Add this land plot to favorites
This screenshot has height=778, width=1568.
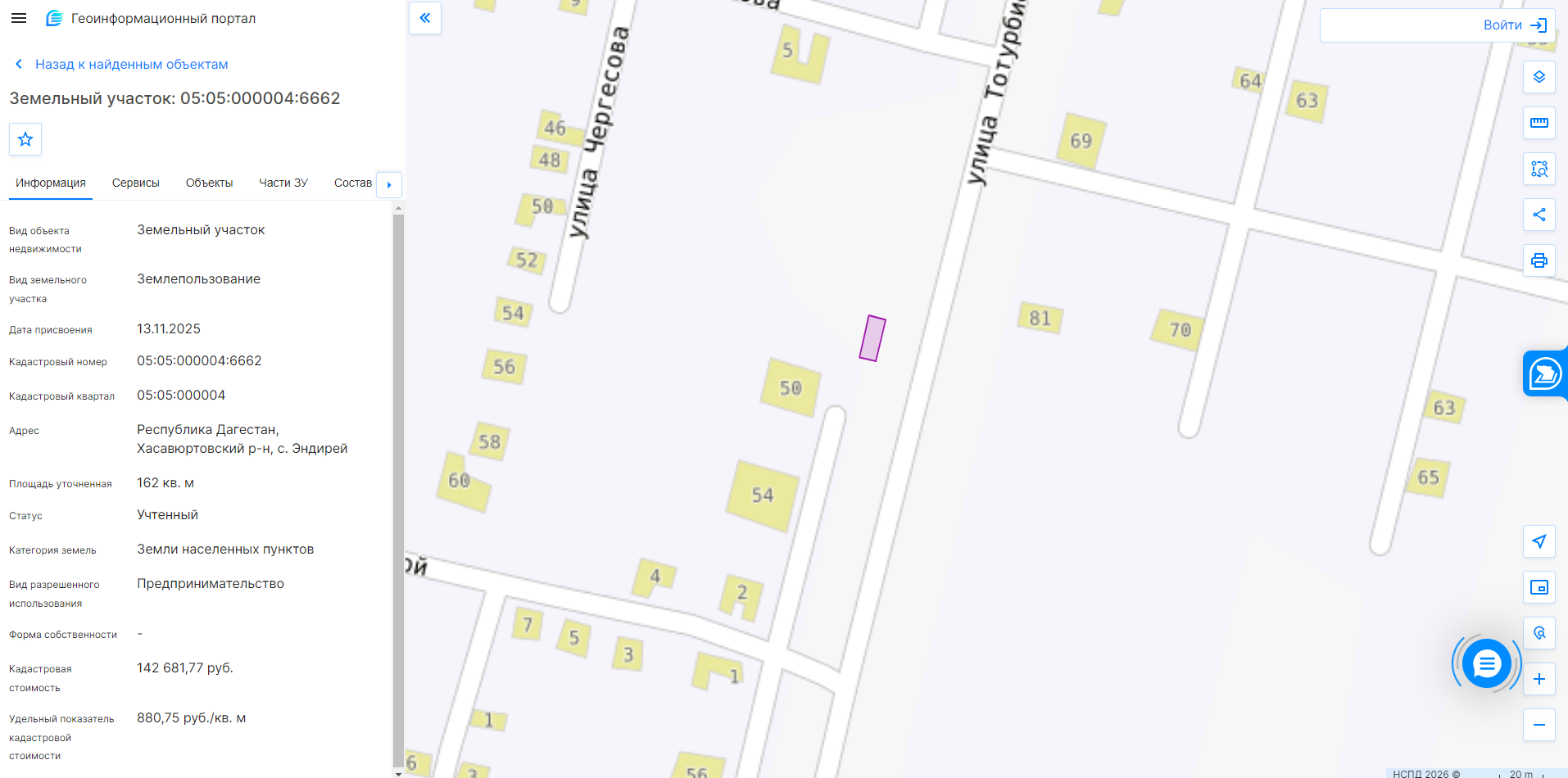tap(25, 139)
